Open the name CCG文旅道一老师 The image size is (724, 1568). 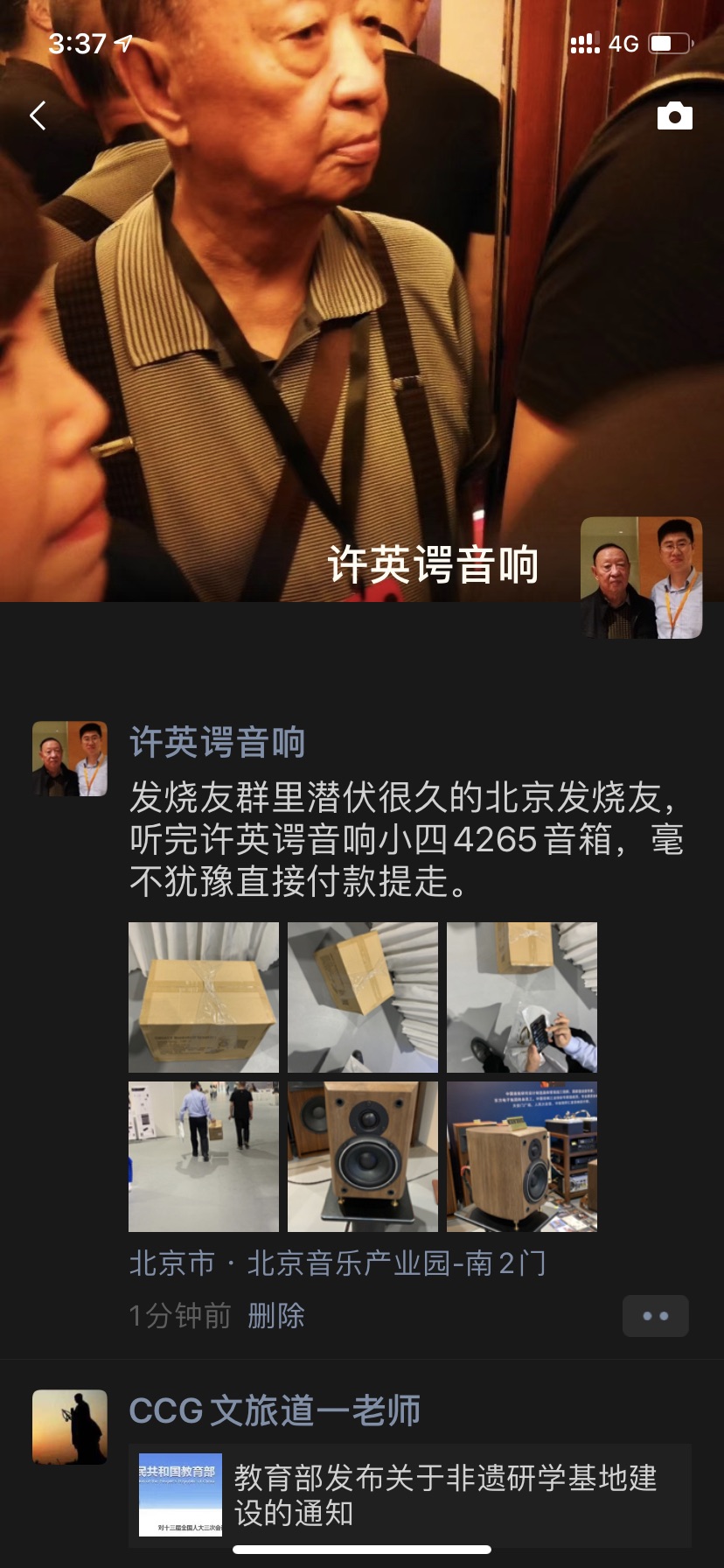(x=275, y=1410)
